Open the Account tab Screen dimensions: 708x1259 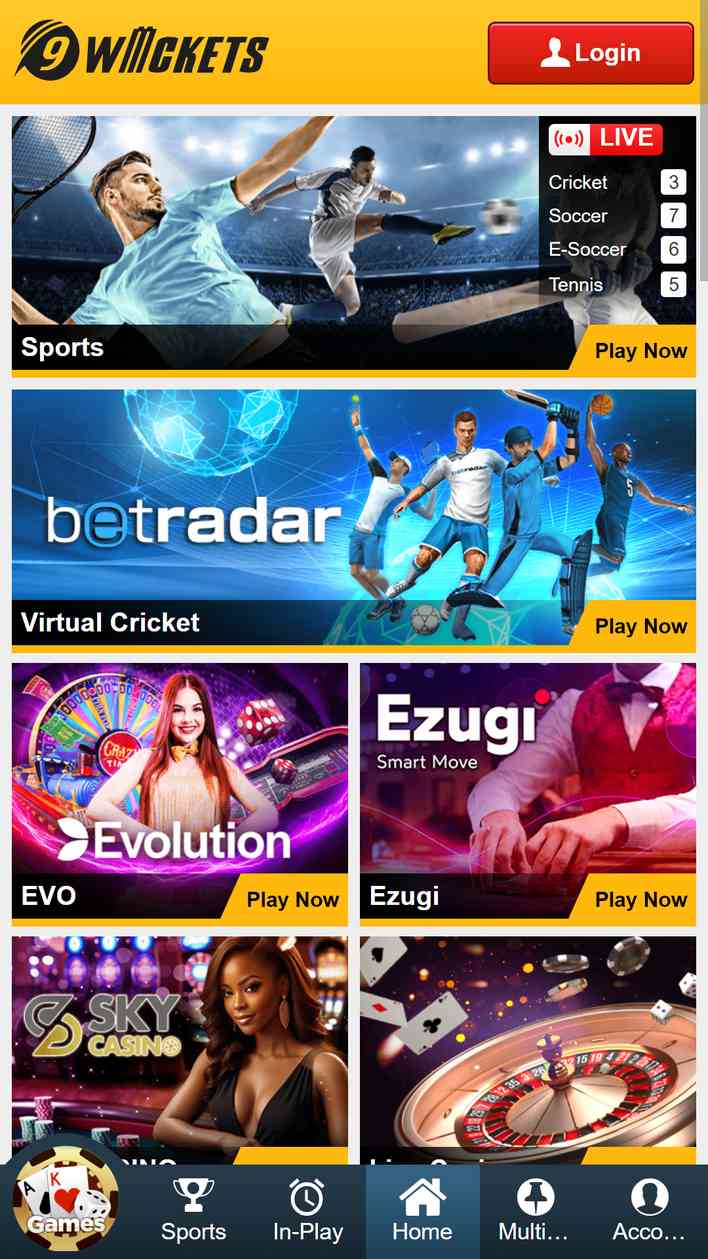coord(650,1212)
